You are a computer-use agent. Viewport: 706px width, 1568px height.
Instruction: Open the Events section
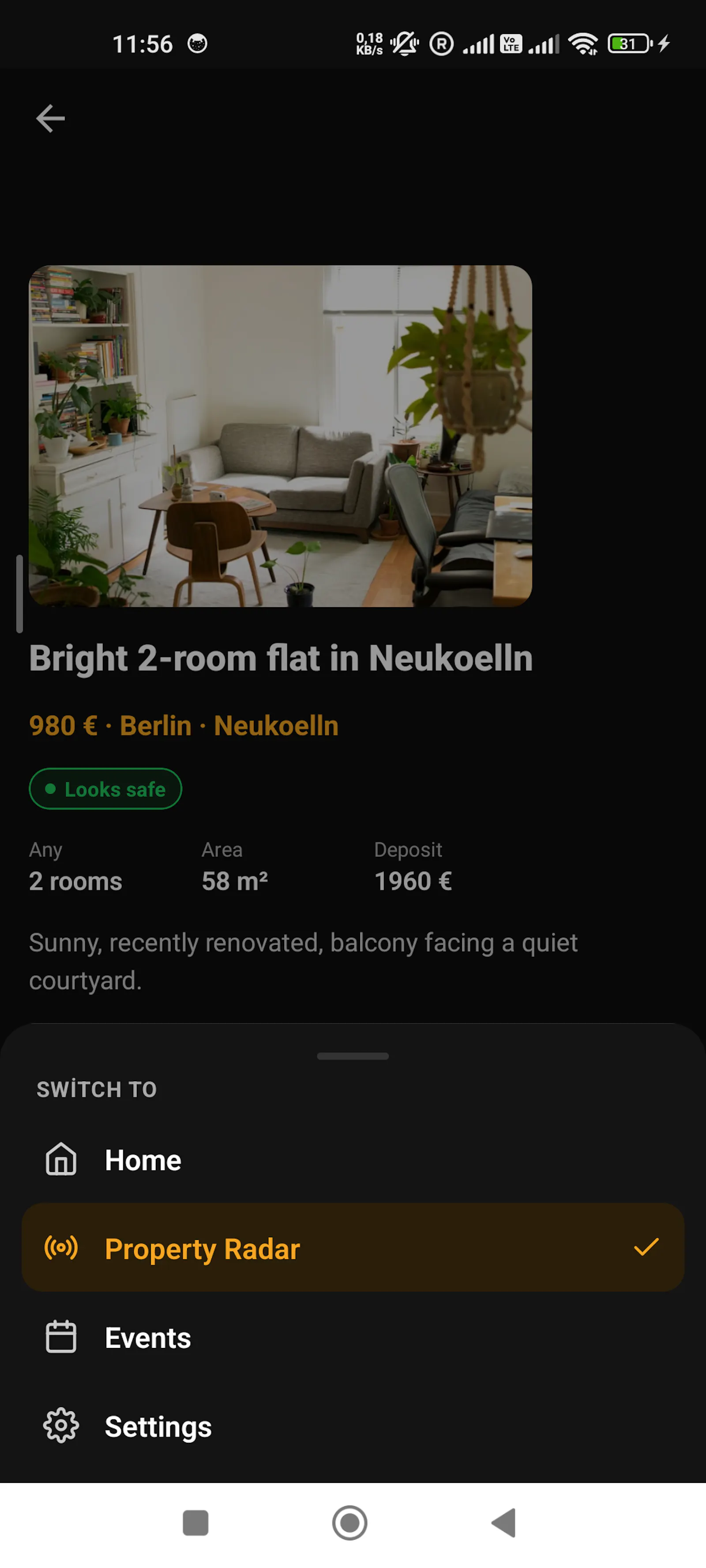(353, 1337)
